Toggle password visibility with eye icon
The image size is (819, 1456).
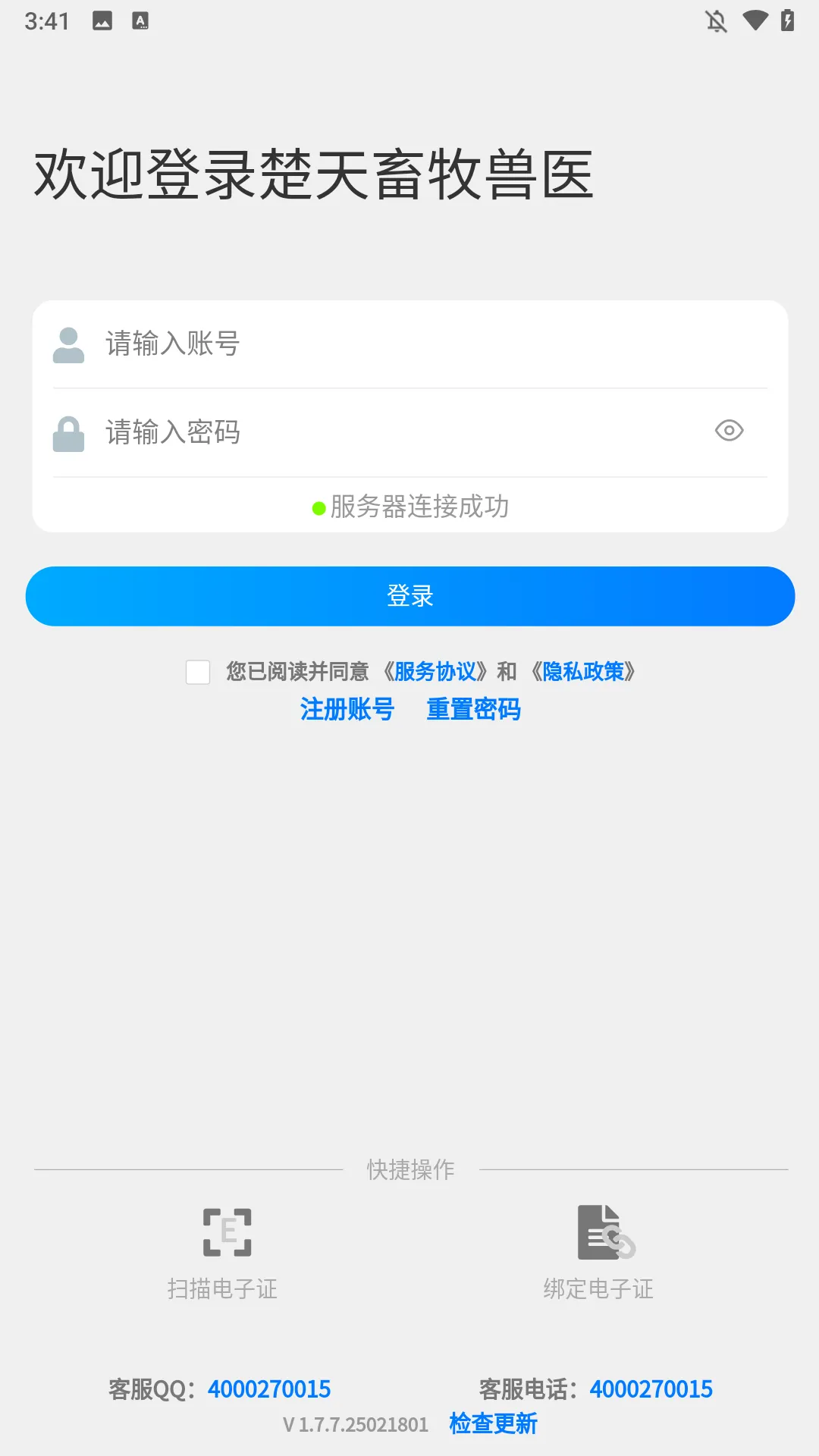coord(730,431)
